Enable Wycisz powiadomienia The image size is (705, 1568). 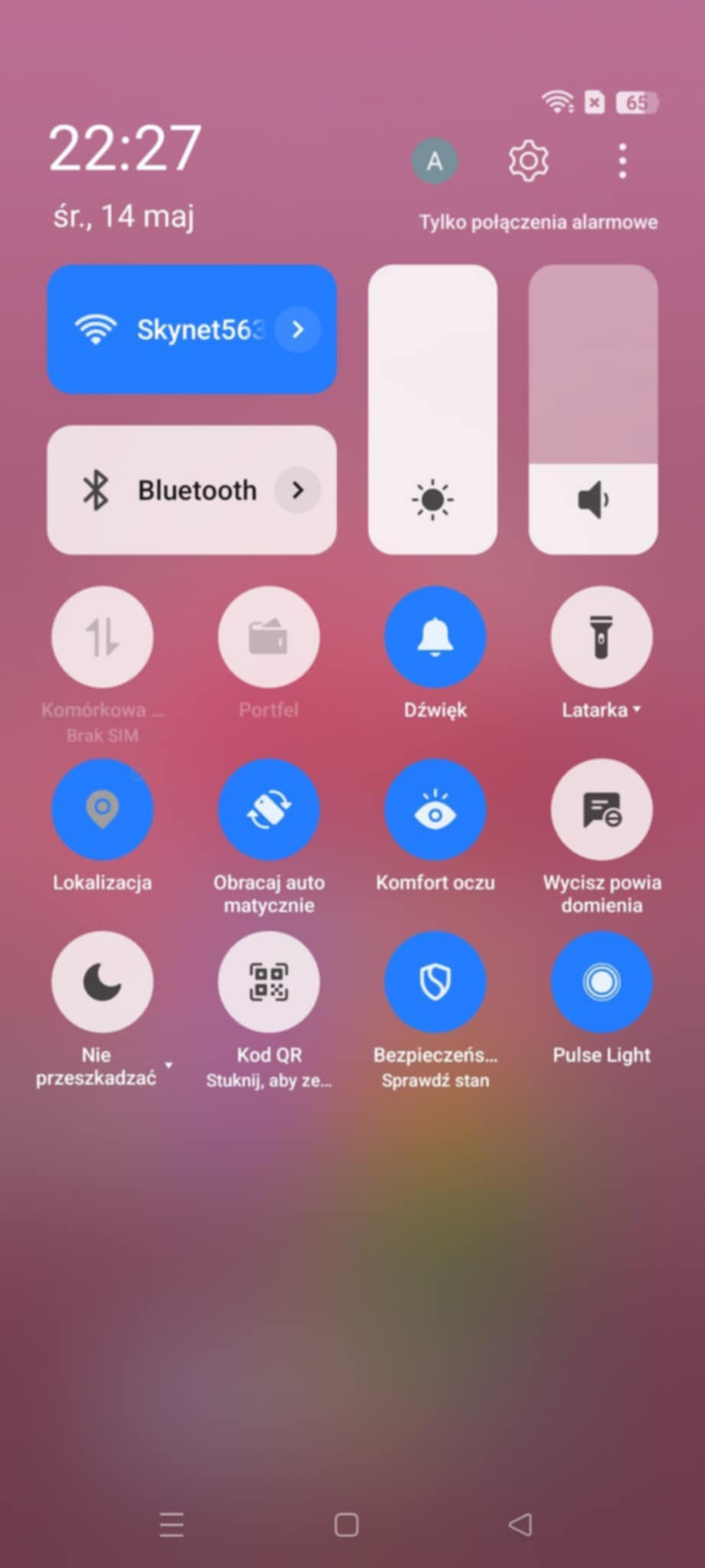pyautogui.click(x=601, y=809)
